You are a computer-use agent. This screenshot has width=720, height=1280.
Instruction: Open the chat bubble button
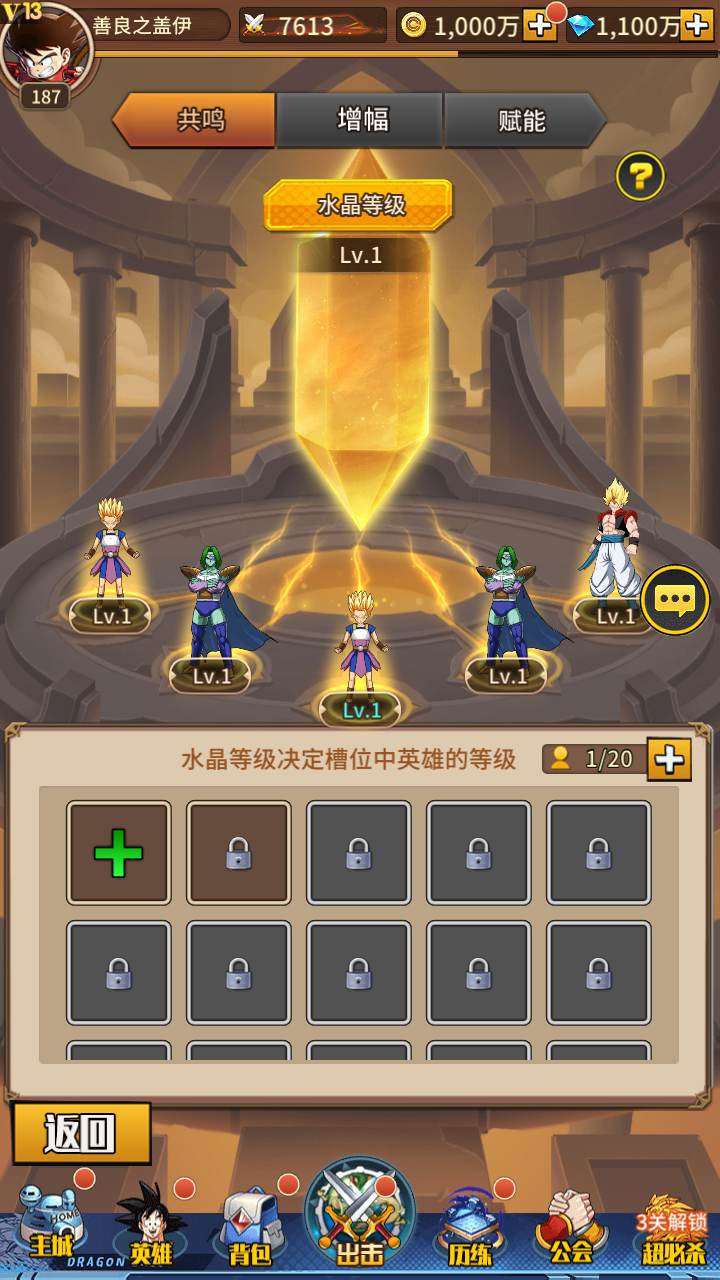pyautogui.click(x=675, y=600)
